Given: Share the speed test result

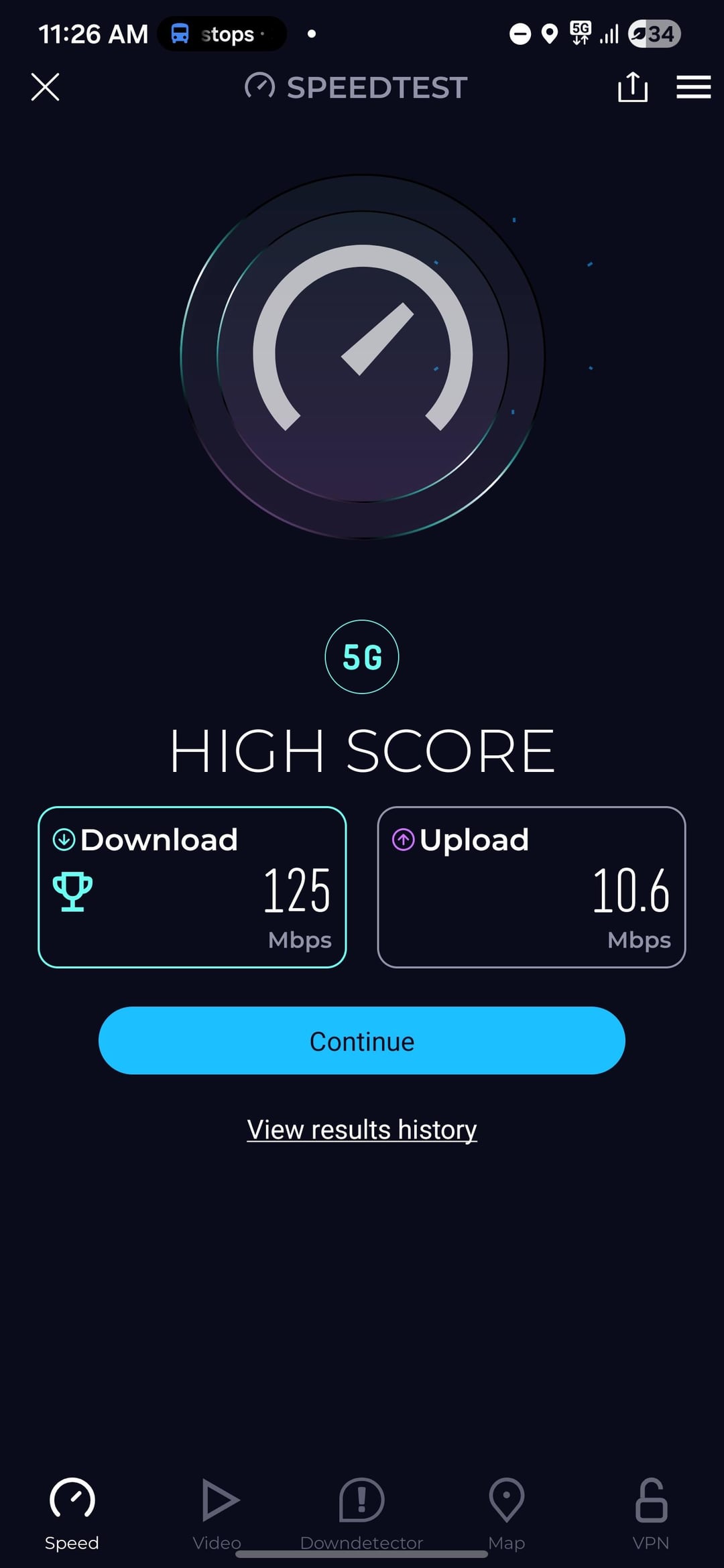Looking at the screenshot, I should pyautogui.click(x=632, y=87).
